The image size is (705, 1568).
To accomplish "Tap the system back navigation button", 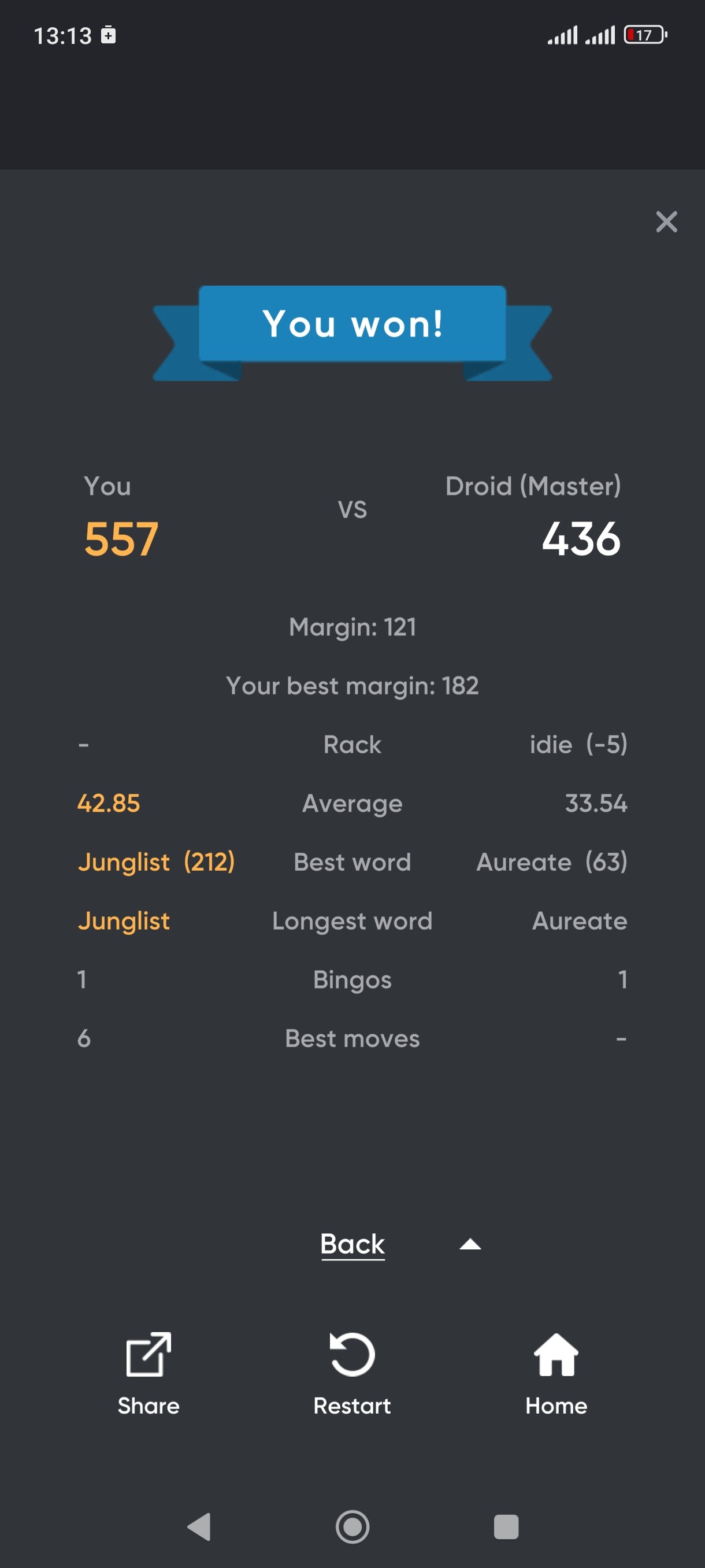I will (199, 1526).
